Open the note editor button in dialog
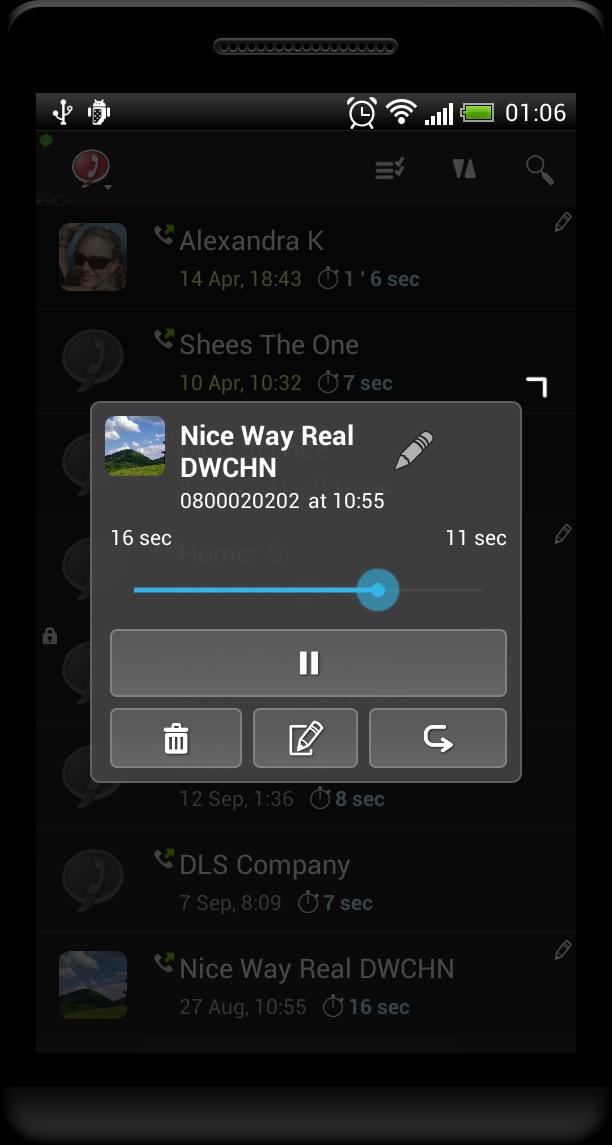Screen dimensions: 612x1145 point(305,739)
